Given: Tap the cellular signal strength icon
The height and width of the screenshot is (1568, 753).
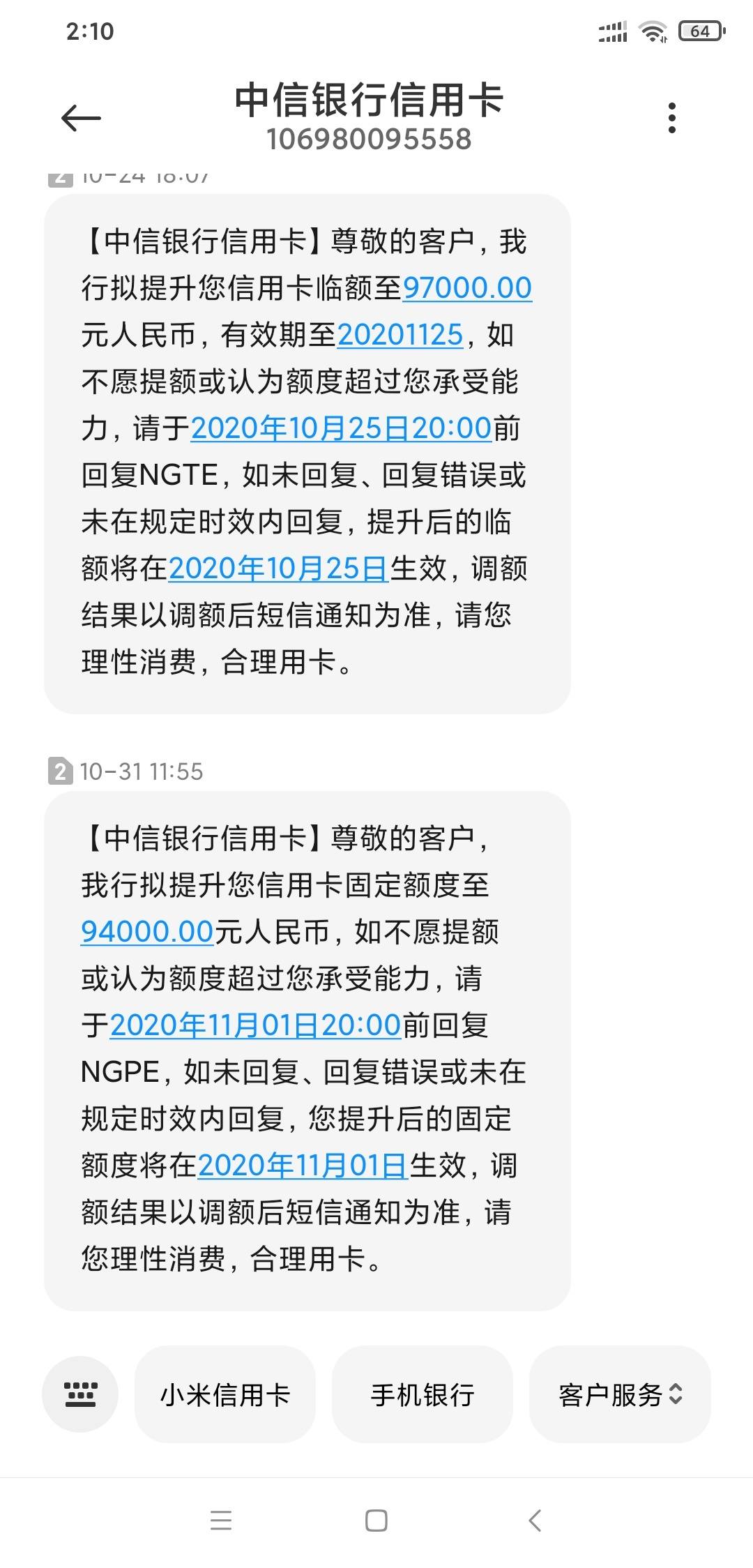Looking at the screenshot, I should (x=614, y=30).
